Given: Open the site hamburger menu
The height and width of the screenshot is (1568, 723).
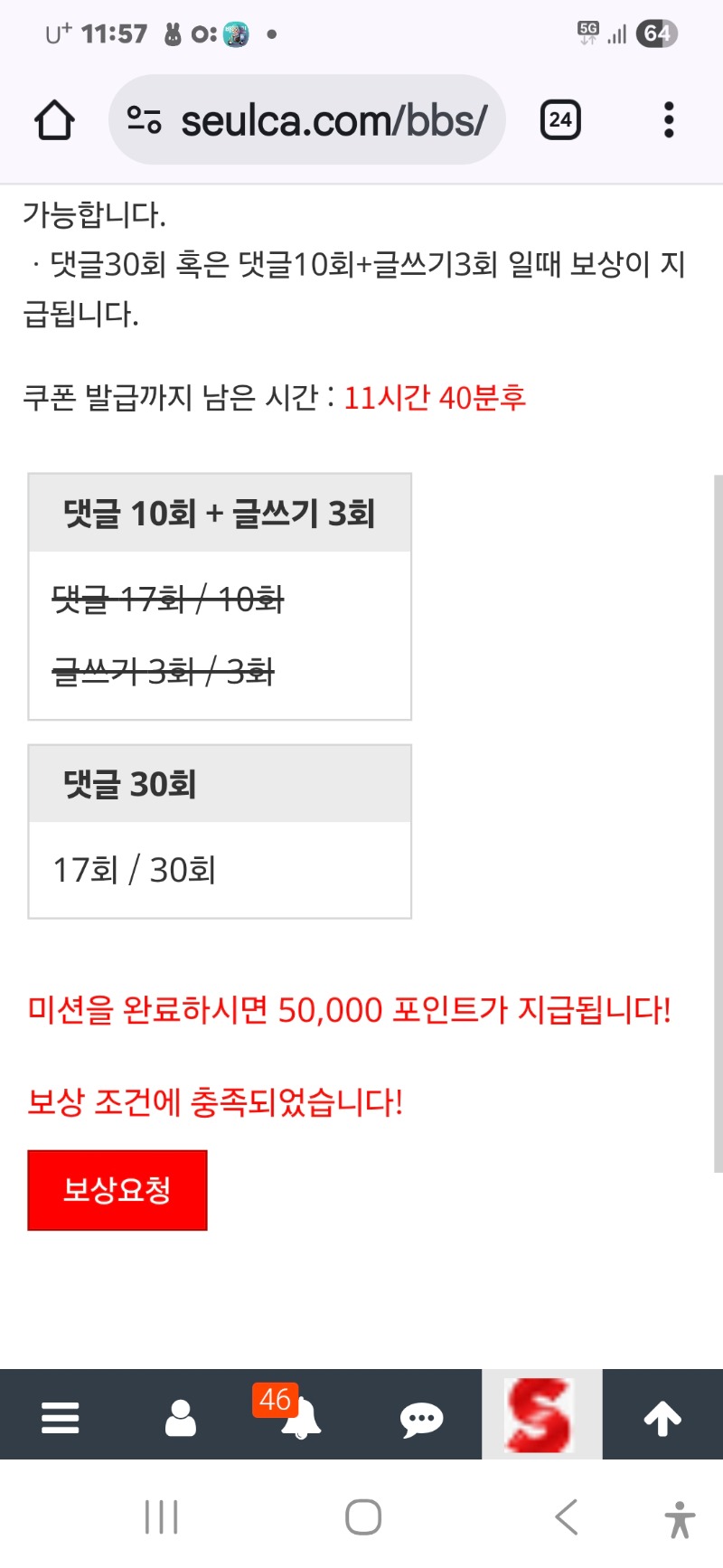Looking at the screenshot, I should click(61, 1417).
